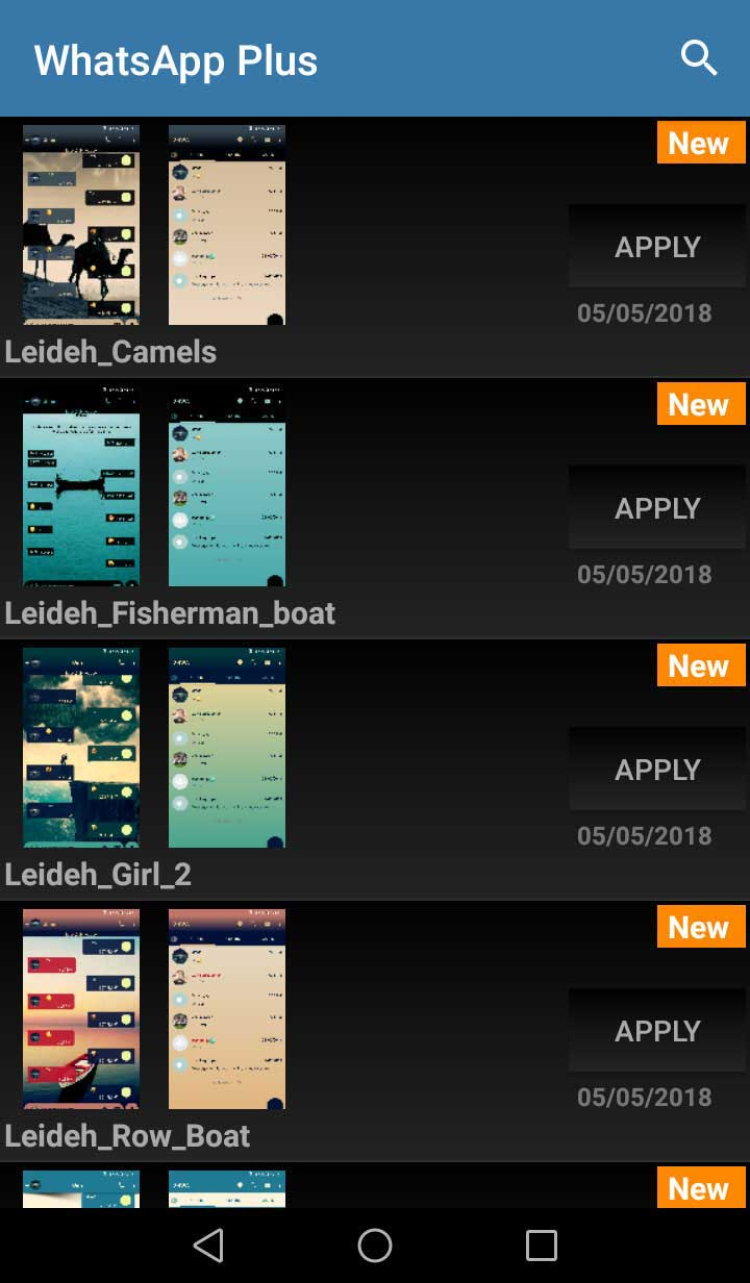Apply the Leideh_Girl_2 theme
This screenshot has width=750, height=1283.
(x=657, y=769)
